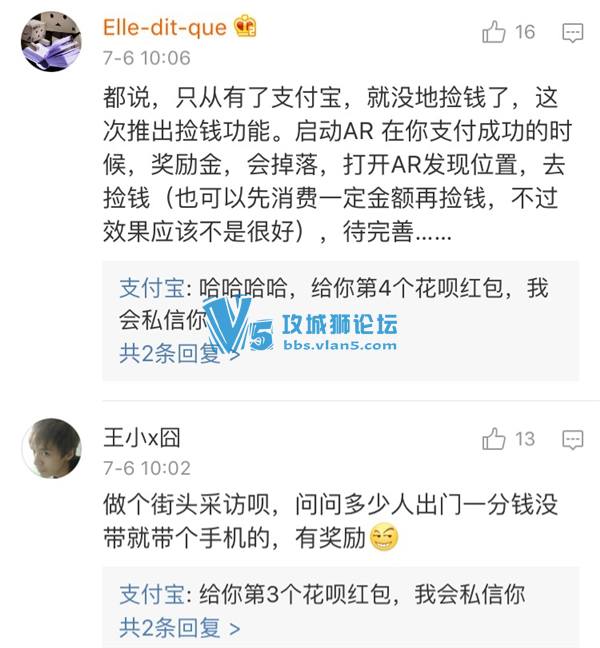Open 支付宝 in the reply about 第4个花呗红包
Screen dimensions: 600x648
click(x=151, y=289)
